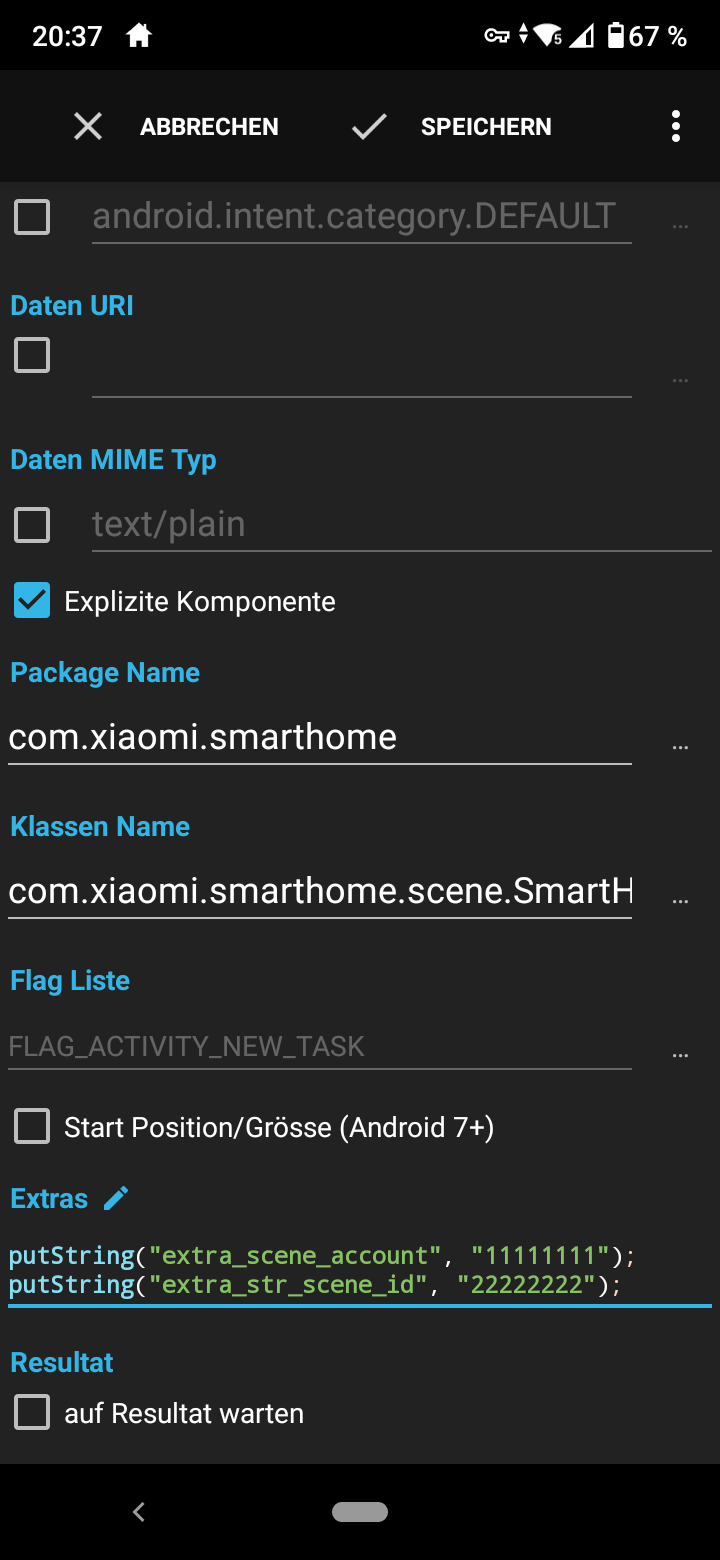Screen dimensions: 720x1560
Task: Tap the checkmark icon to save
Action: [368, 126]
